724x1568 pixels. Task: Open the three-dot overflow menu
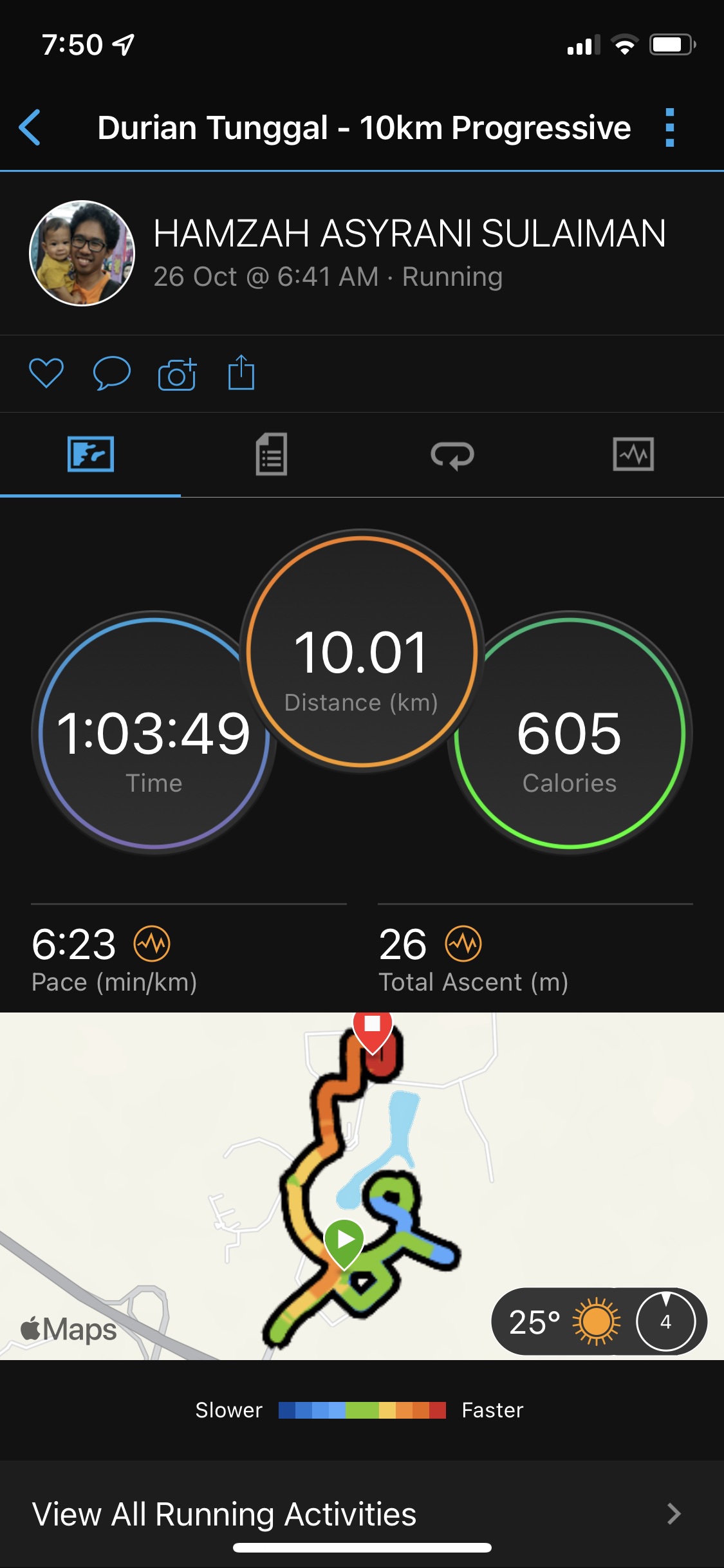[x=669, y=127]
